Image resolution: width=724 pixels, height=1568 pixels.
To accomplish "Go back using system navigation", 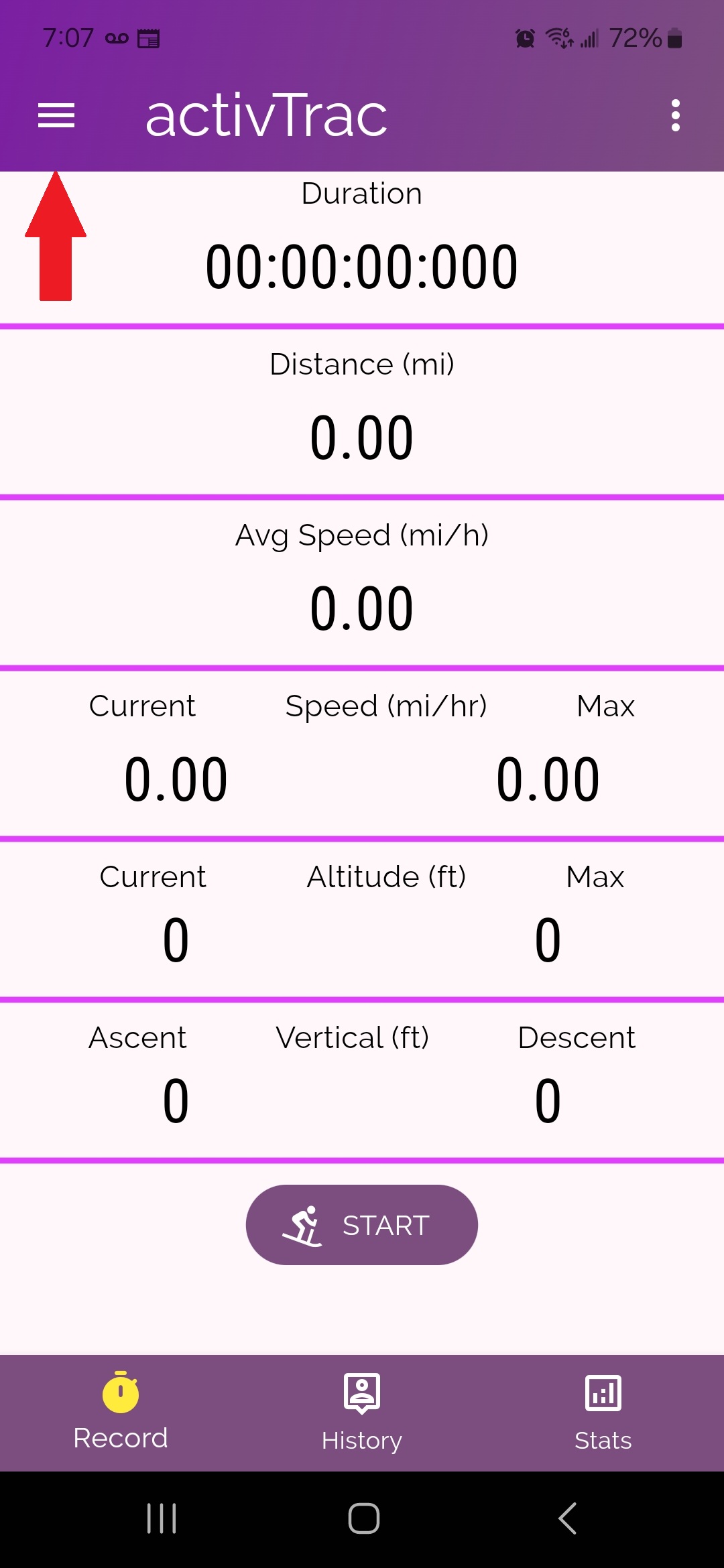I will click(x=567, y=1518).
